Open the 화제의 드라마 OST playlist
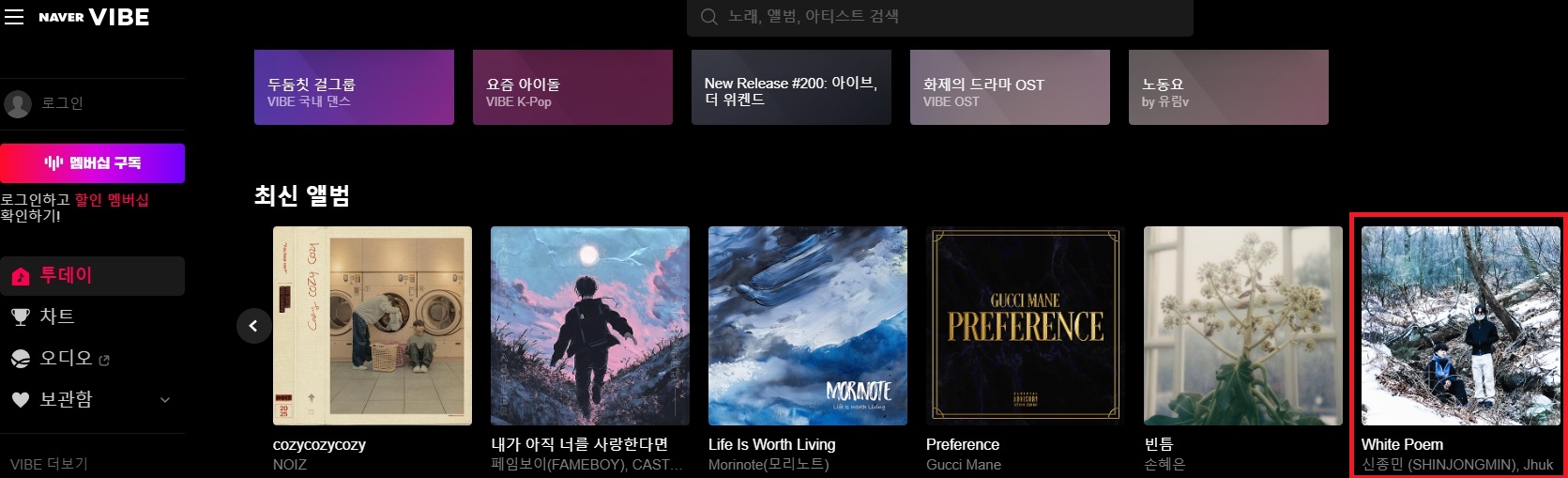Image resolution: width=1568 pixels, height=478 pixels. (x=1010, y=87)
